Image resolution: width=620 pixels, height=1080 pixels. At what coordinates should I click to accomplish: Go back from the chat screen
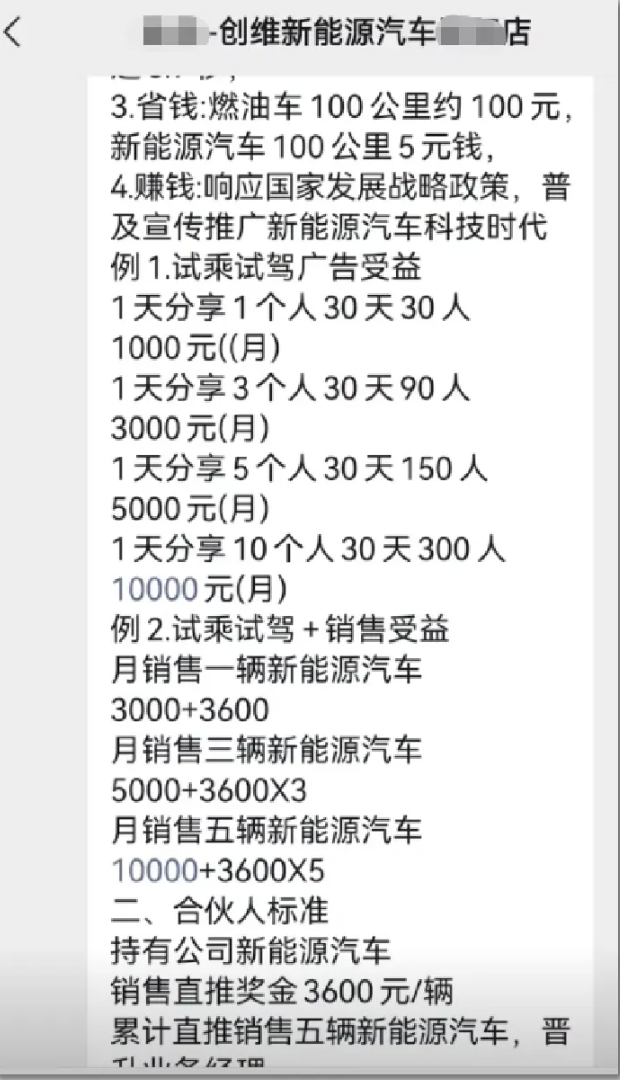(x=13, y=34)
